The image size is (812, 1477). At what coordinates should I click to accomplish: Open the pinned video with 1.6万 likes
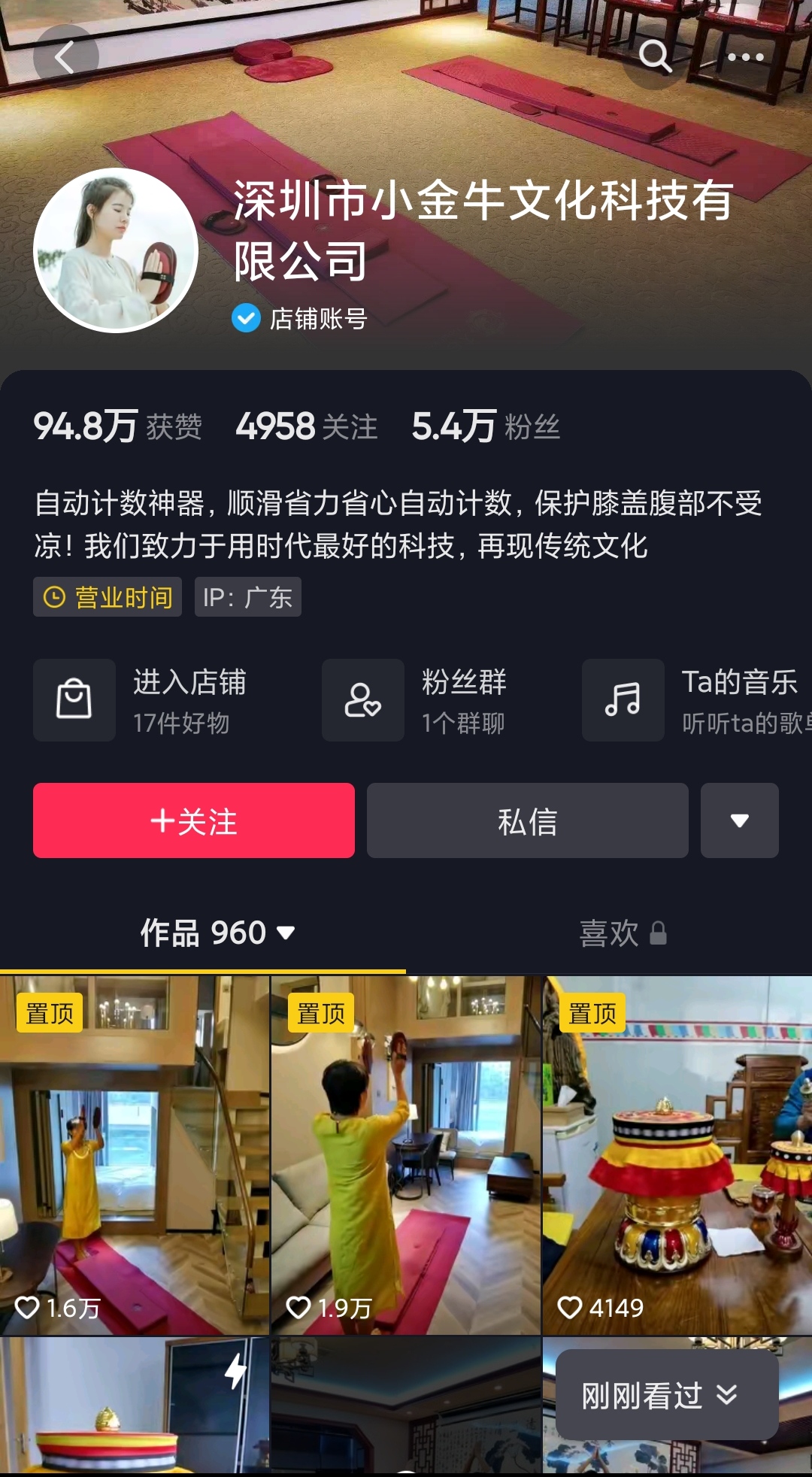[x=135, y=1155]
